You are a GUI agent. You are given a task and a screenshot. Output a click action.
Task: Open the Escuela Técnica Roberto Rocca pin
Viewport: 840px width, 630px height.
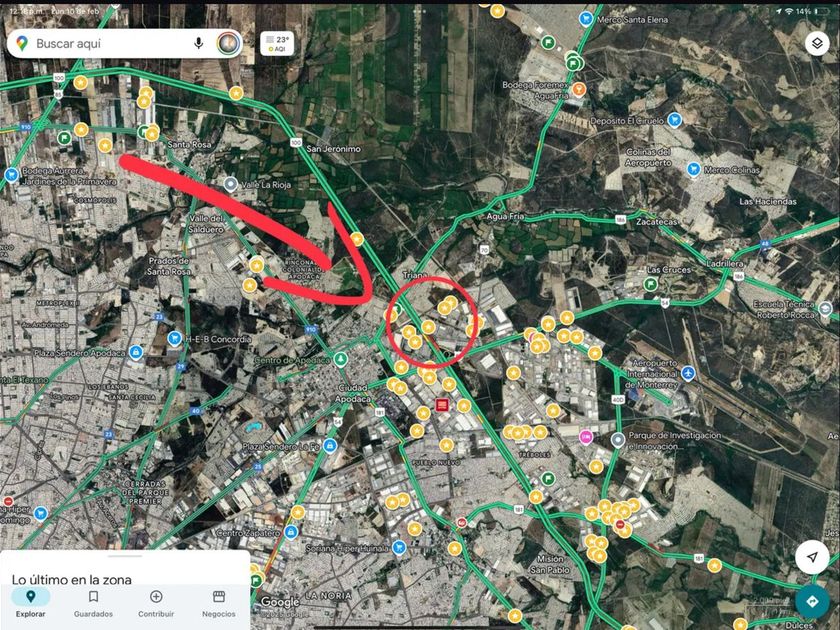point(826,308)
